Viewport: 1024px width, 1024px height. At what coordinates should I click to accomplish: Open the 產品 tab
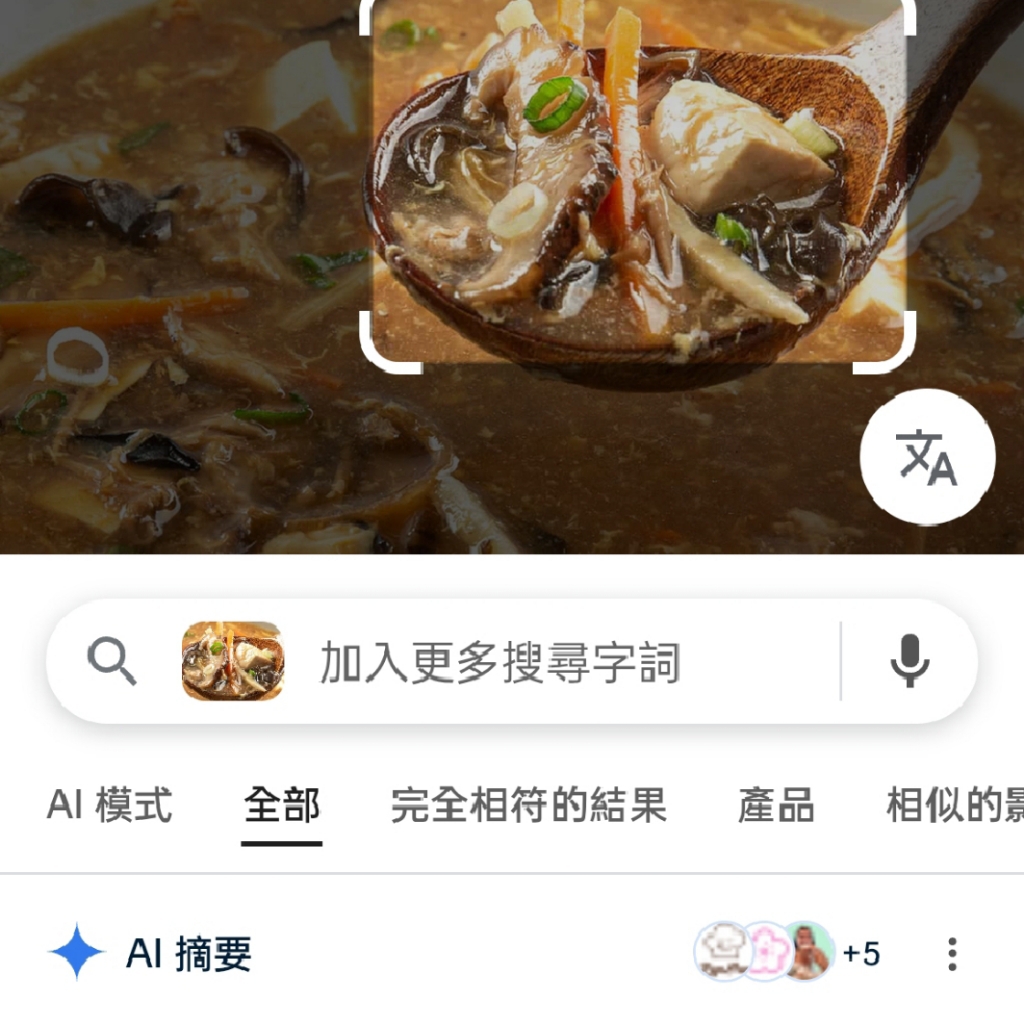[x=776, y=805]
